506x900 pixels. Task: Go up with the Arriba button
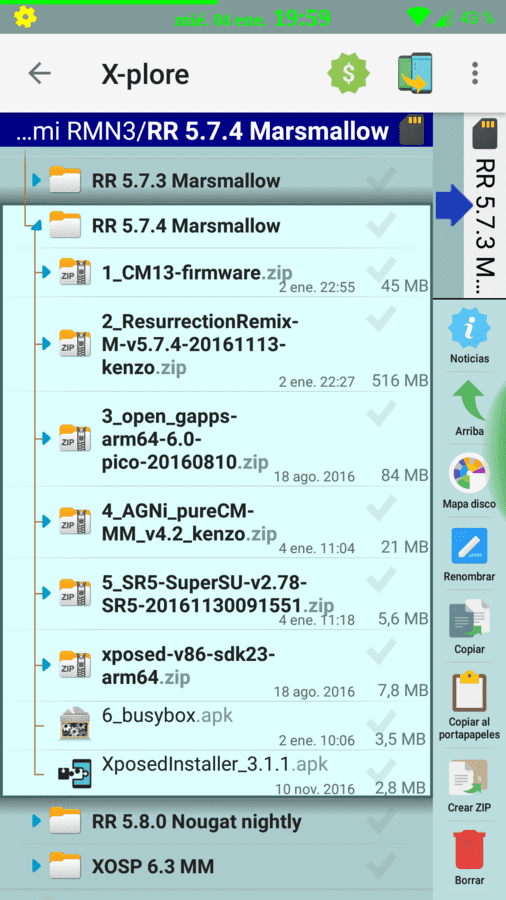(x=469, y=410)
